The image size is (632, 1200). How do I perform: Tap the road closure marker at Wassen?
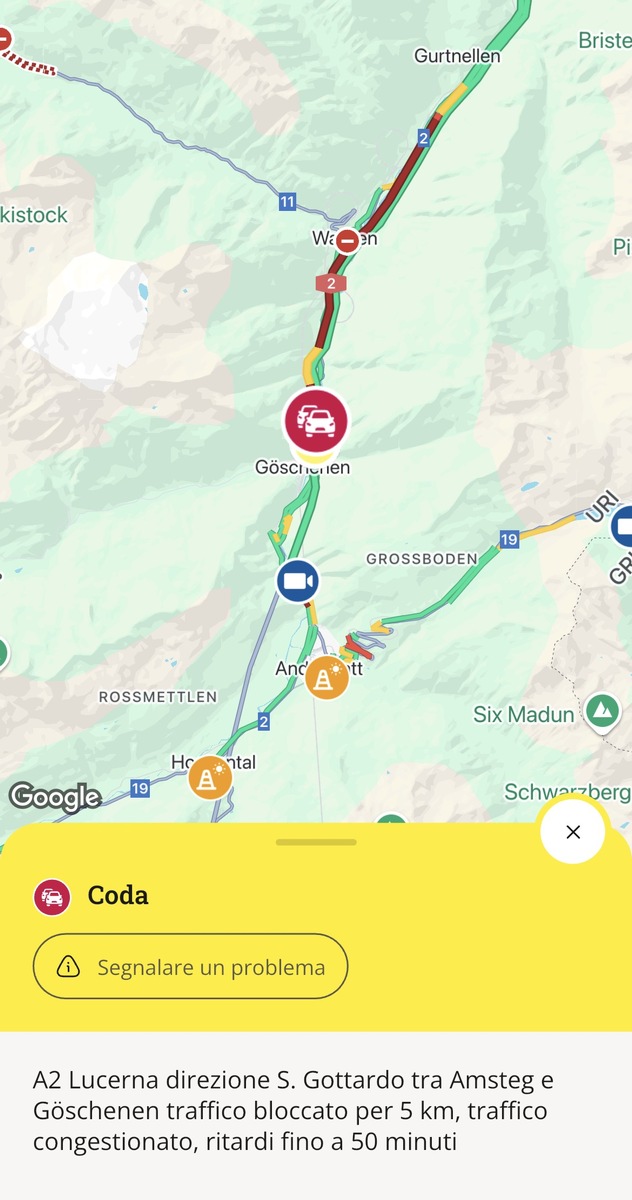tap(347, 241)
